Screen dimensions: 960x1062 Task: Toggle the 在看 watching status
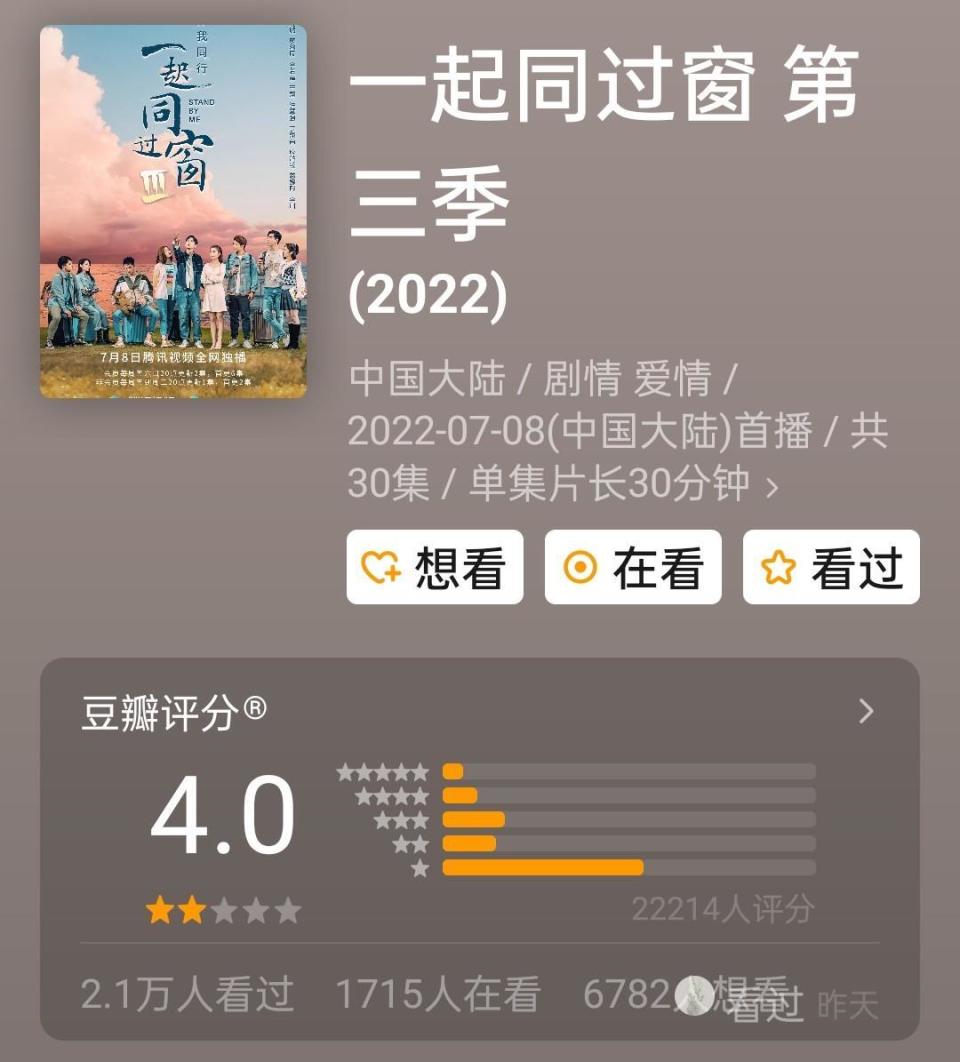click(x=634, y=568)
